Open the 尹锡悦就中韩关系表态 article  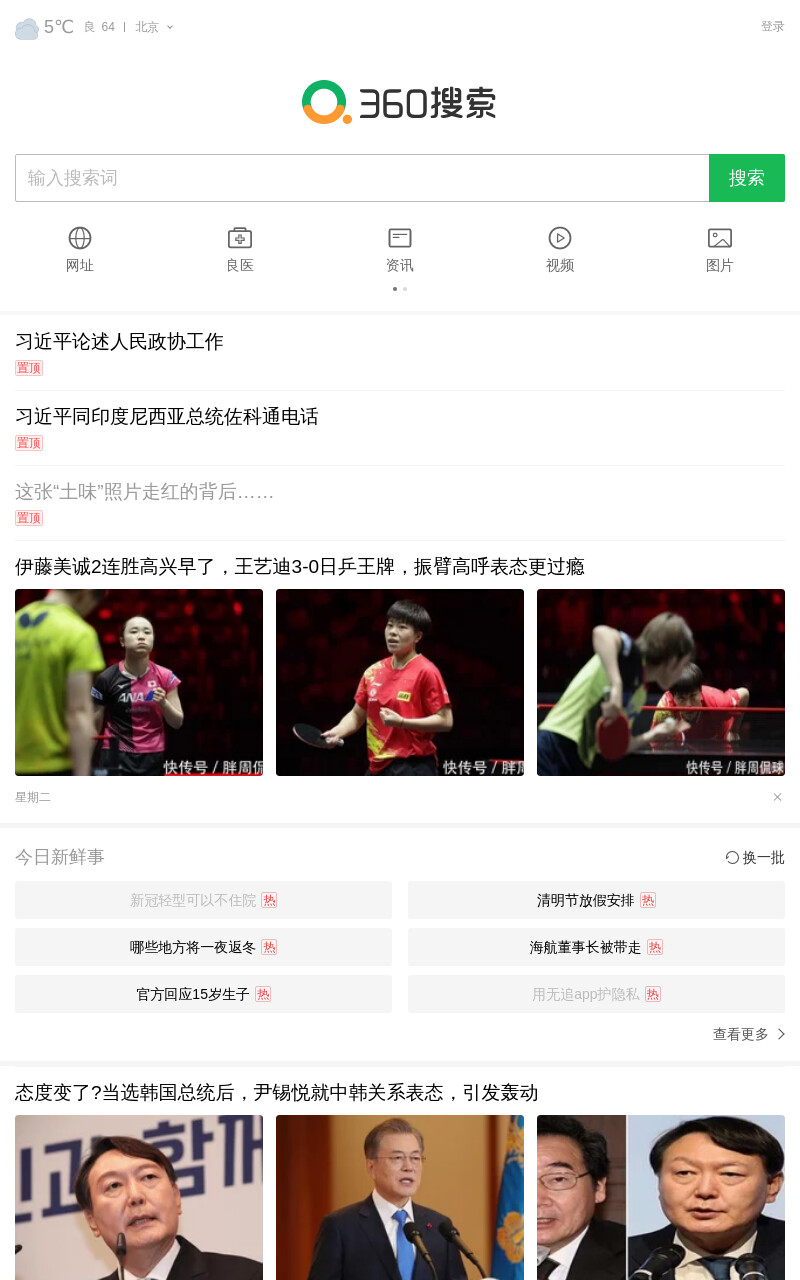click(277, 1093)
